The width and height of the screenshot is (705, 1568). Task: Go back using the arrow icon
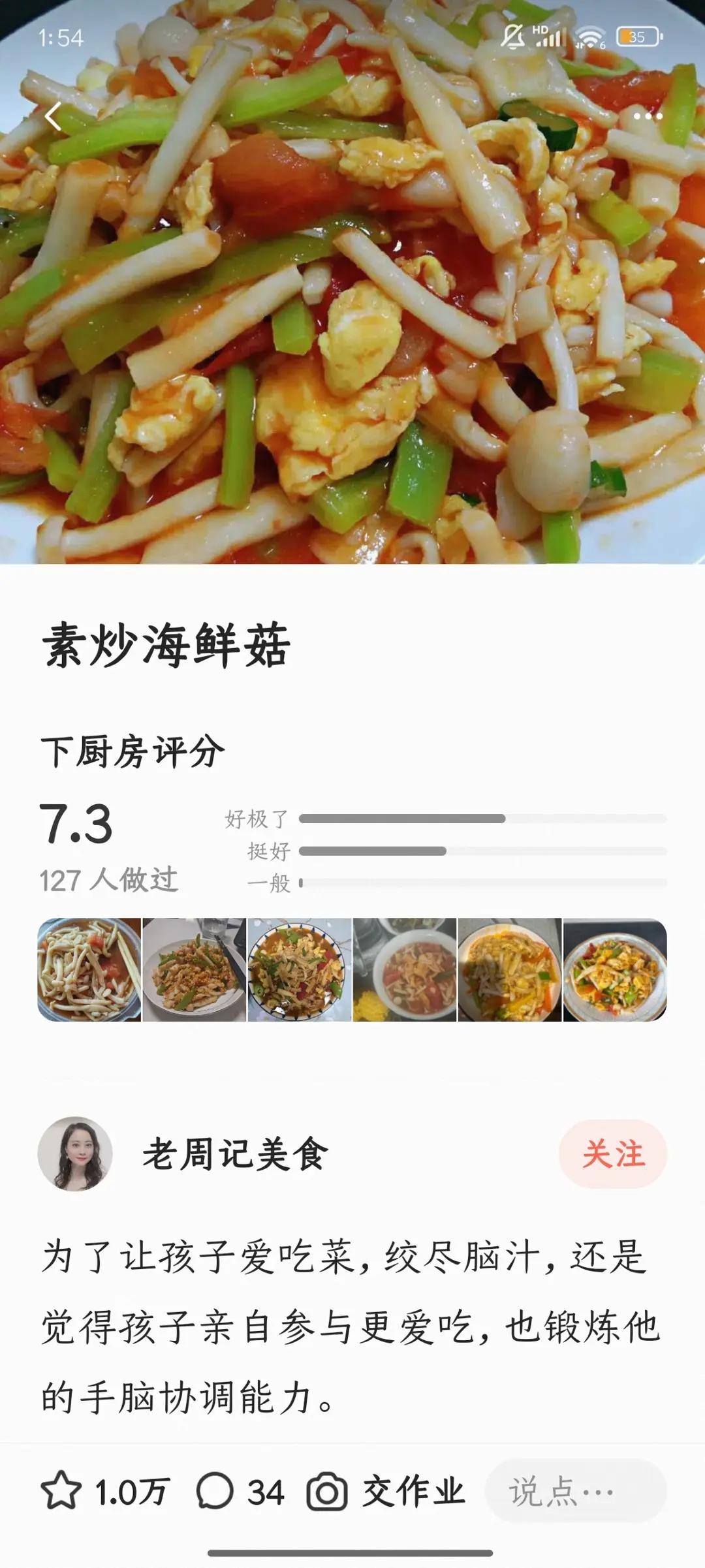pyautogui.click(x=54, y=118)
